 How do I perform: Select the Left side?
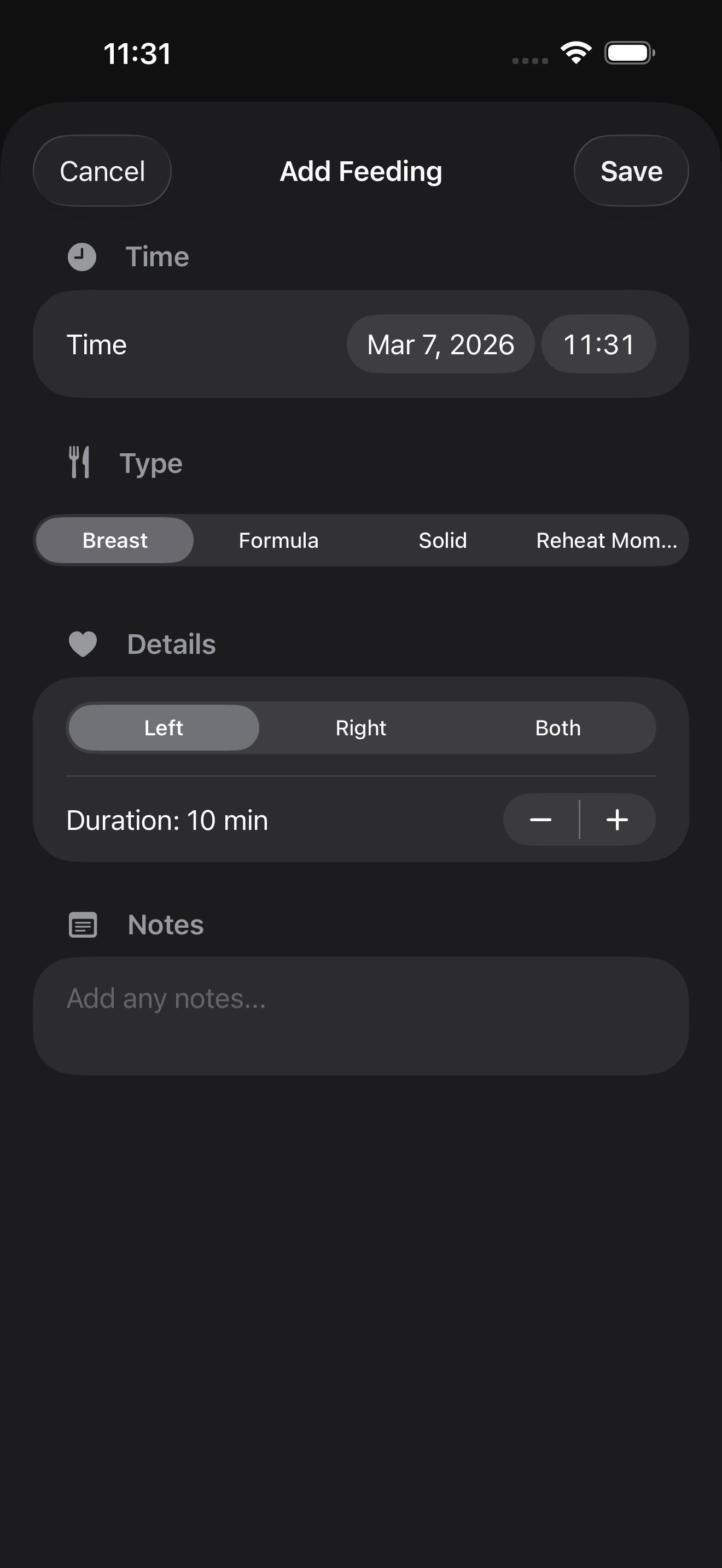tap(164, 728)
